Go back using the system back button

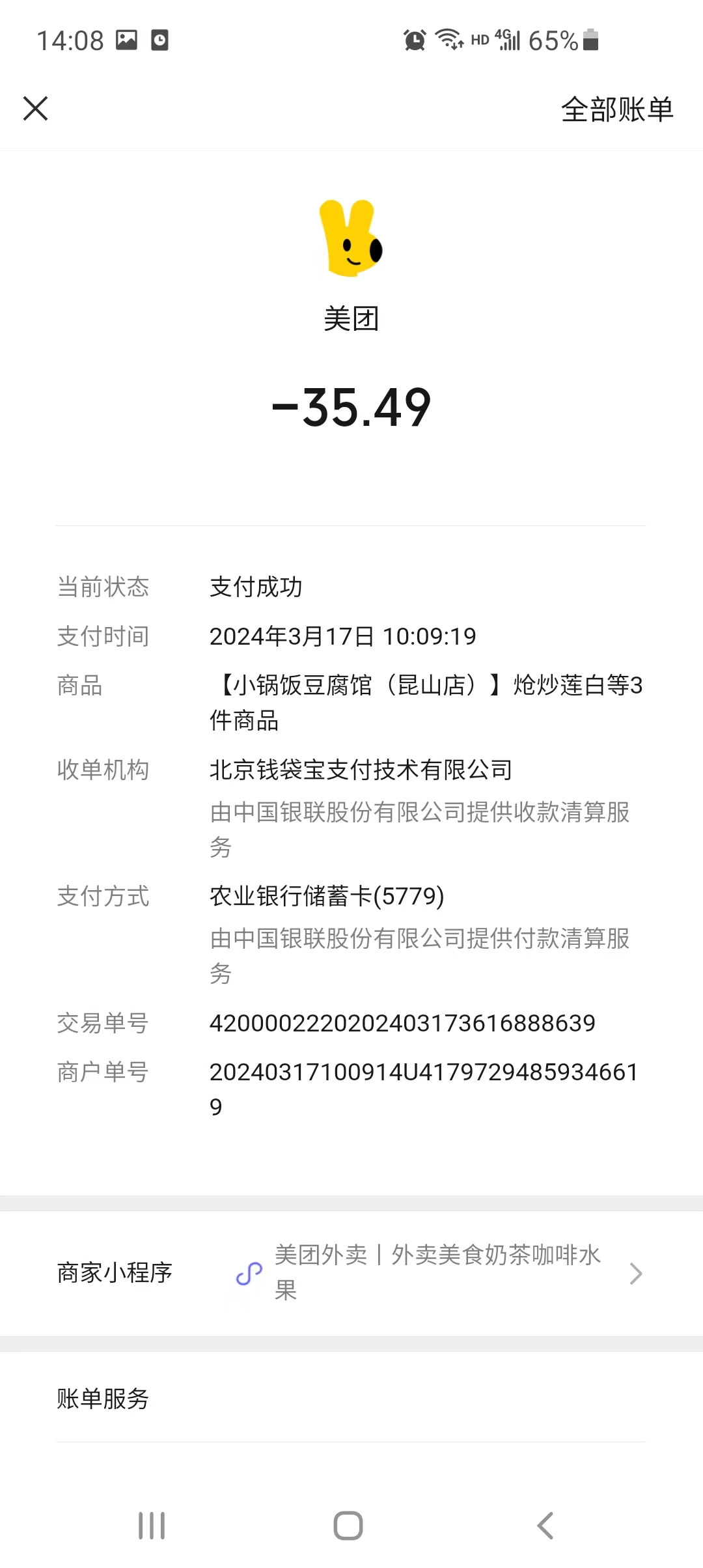545,1525
